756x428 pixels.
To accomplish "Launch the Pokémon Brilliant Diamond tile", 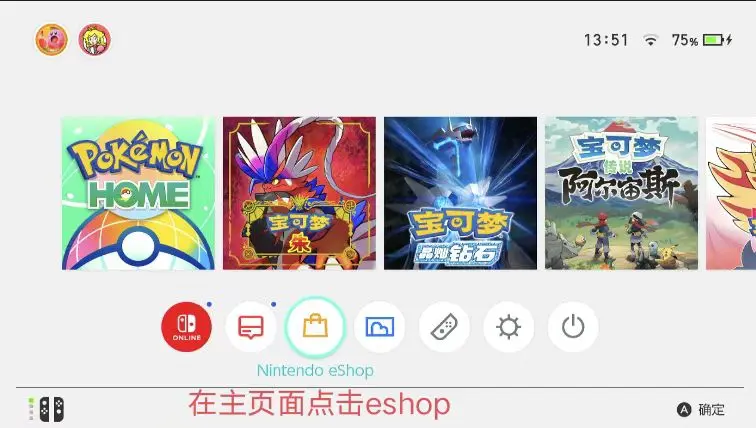I will coord(460,193).
